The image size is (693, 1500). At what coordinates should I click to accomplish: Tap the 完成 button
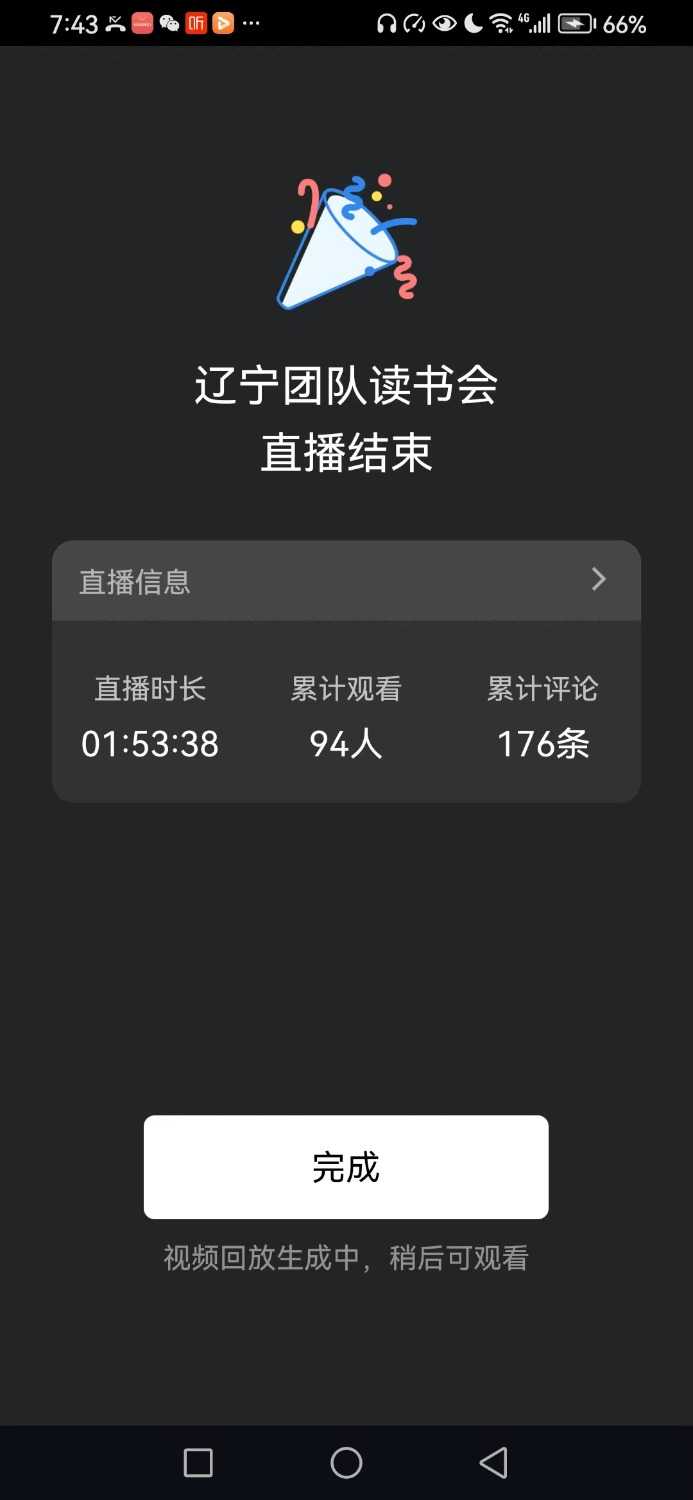coord(346,1167)
